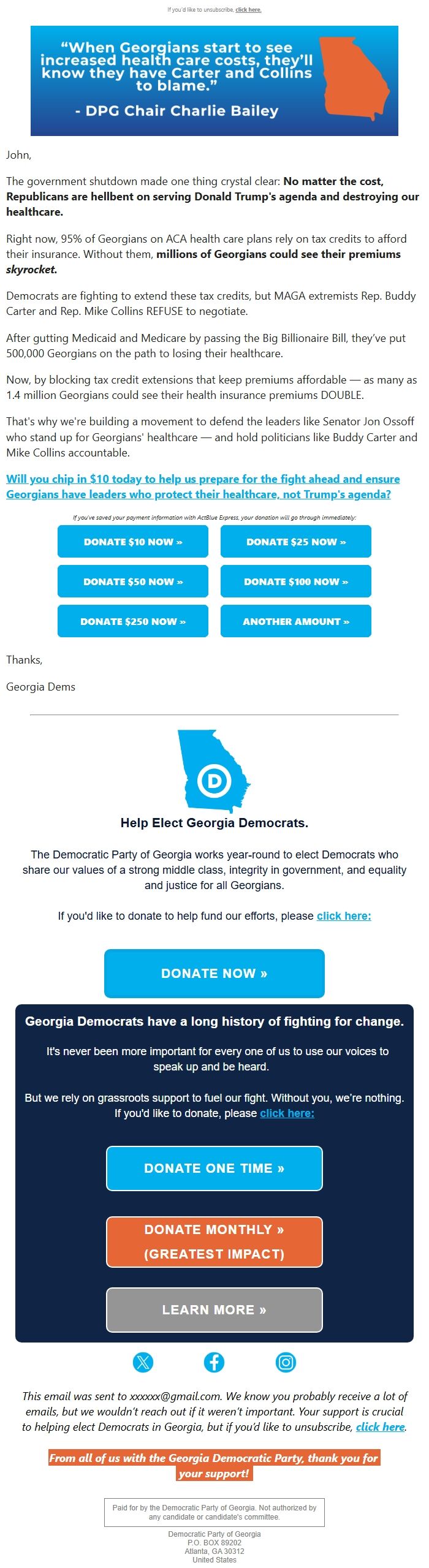The width and height of the screenshot is (429, 1568).
Task: Select Donate Monthly (Greatest Impact)
Action: [214, 1241]
